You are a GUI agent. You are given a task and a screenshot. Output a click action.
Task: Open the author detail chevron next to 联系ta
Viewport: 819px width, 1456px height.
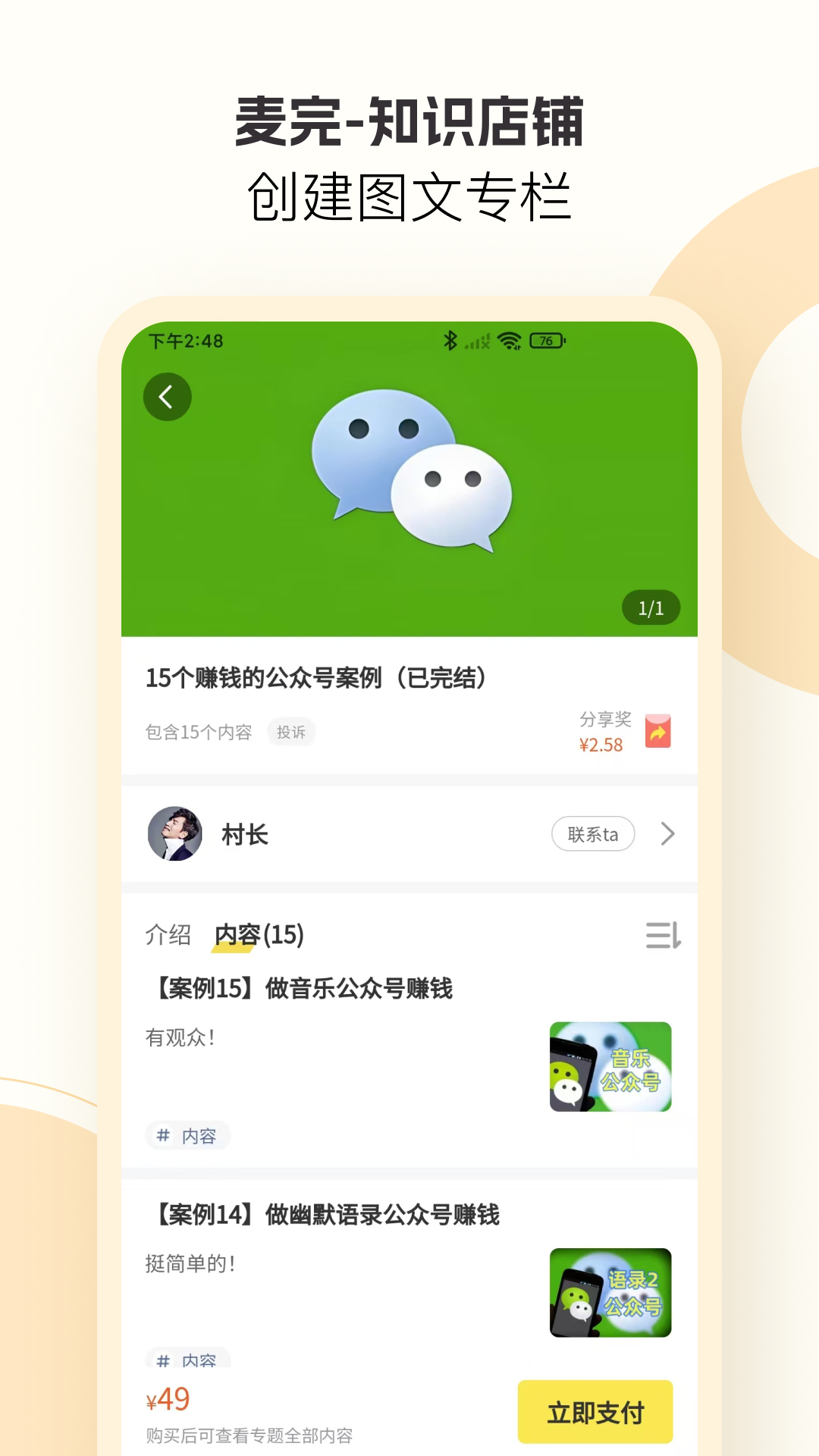667,834
